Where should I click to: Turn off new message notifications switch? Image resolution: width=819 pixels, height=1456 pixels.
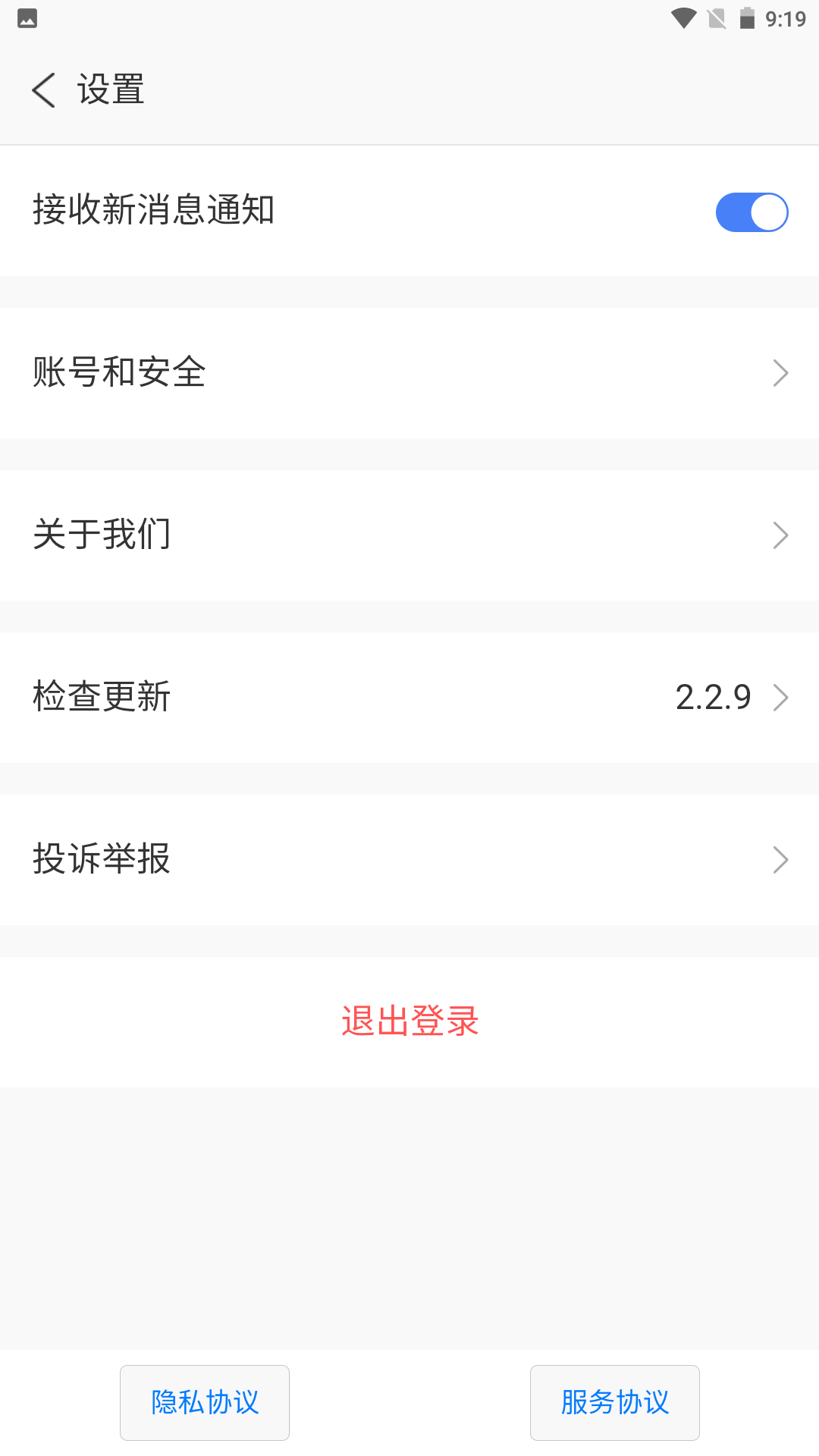752,212
